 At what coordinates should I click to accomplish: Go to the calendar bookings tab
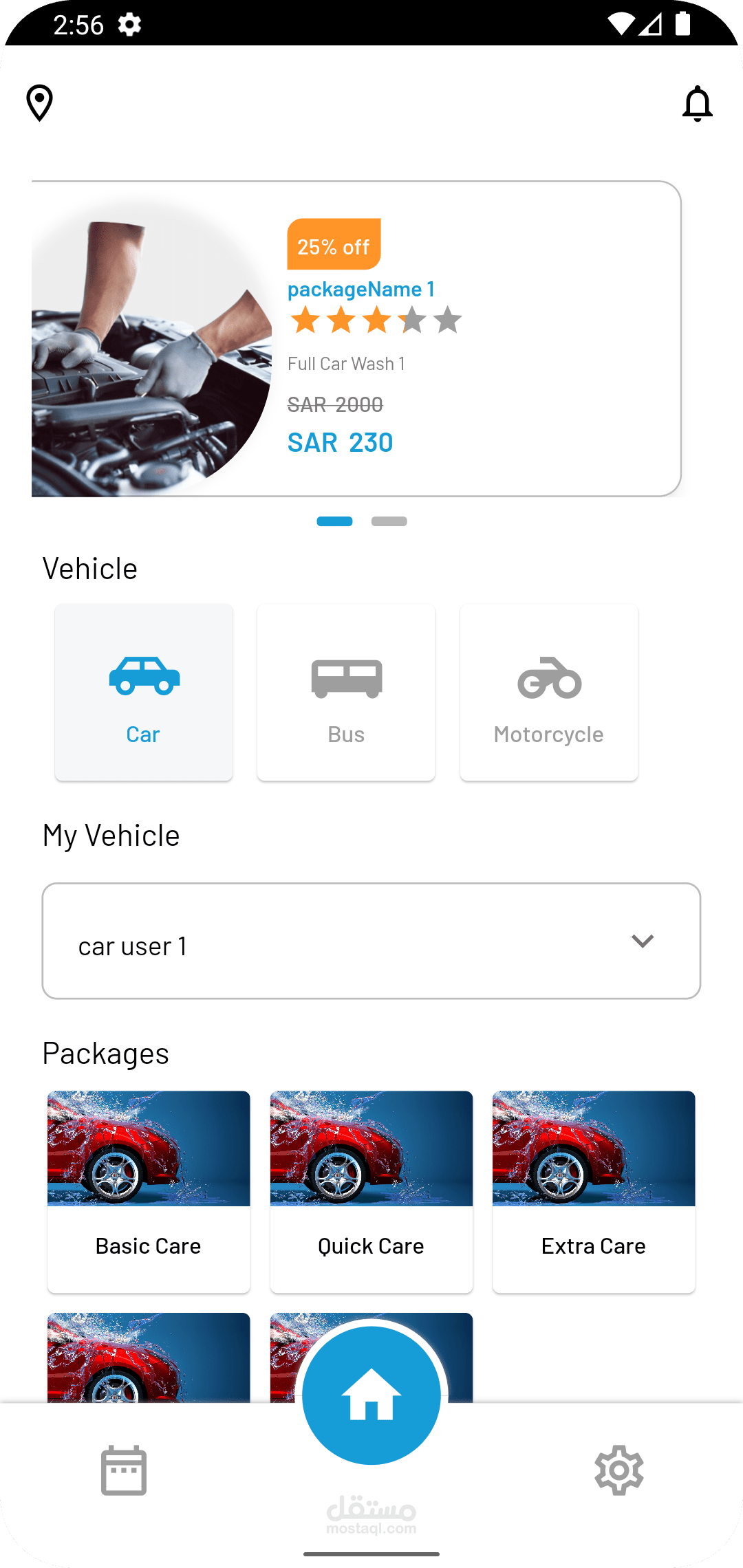click(124, 1470)
